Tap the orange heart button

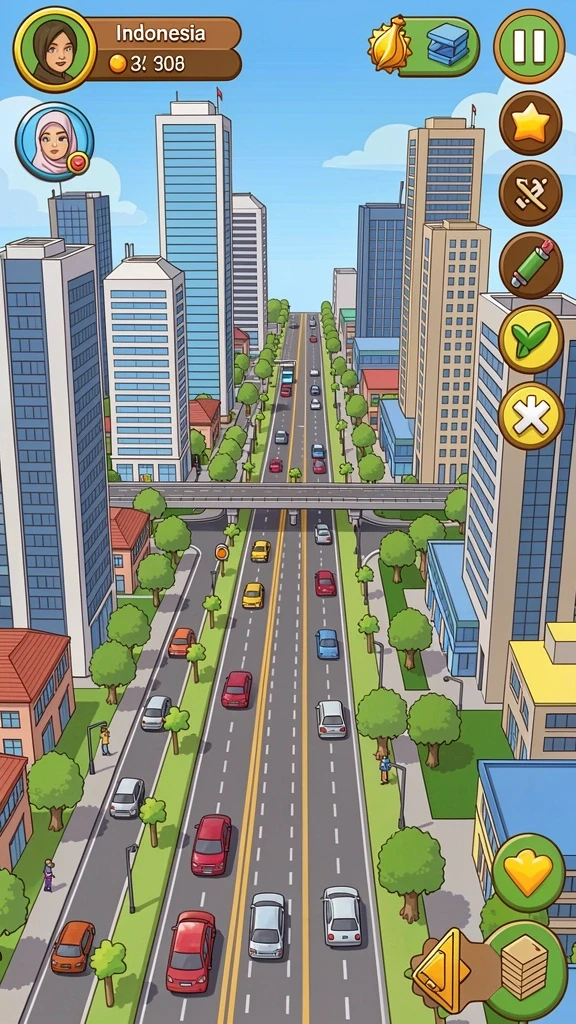click(x=528, y=874)
